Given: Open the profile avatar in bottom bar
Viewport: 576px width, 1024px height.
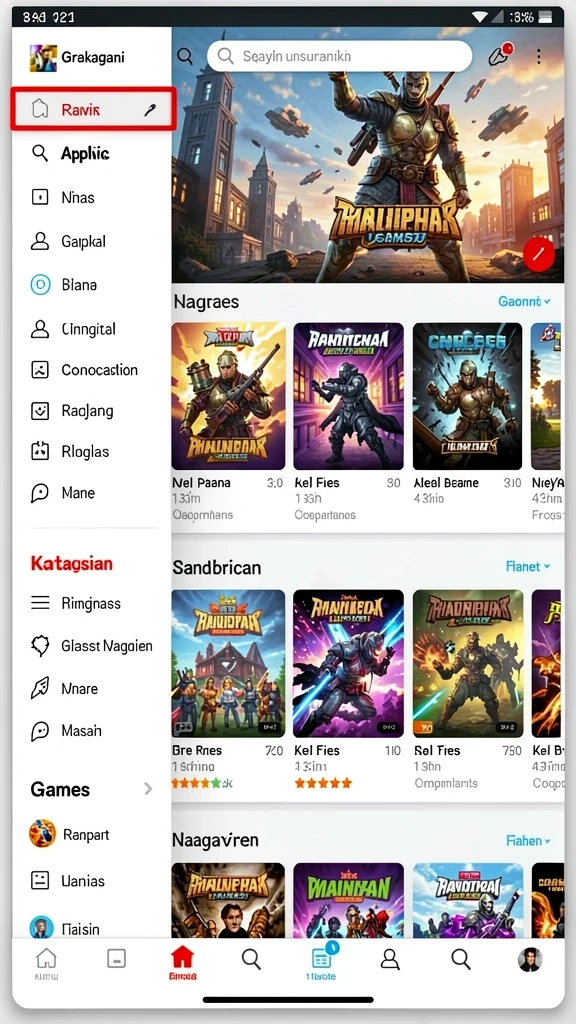Looking at the screenshot, I should click(x=530, y=959).
